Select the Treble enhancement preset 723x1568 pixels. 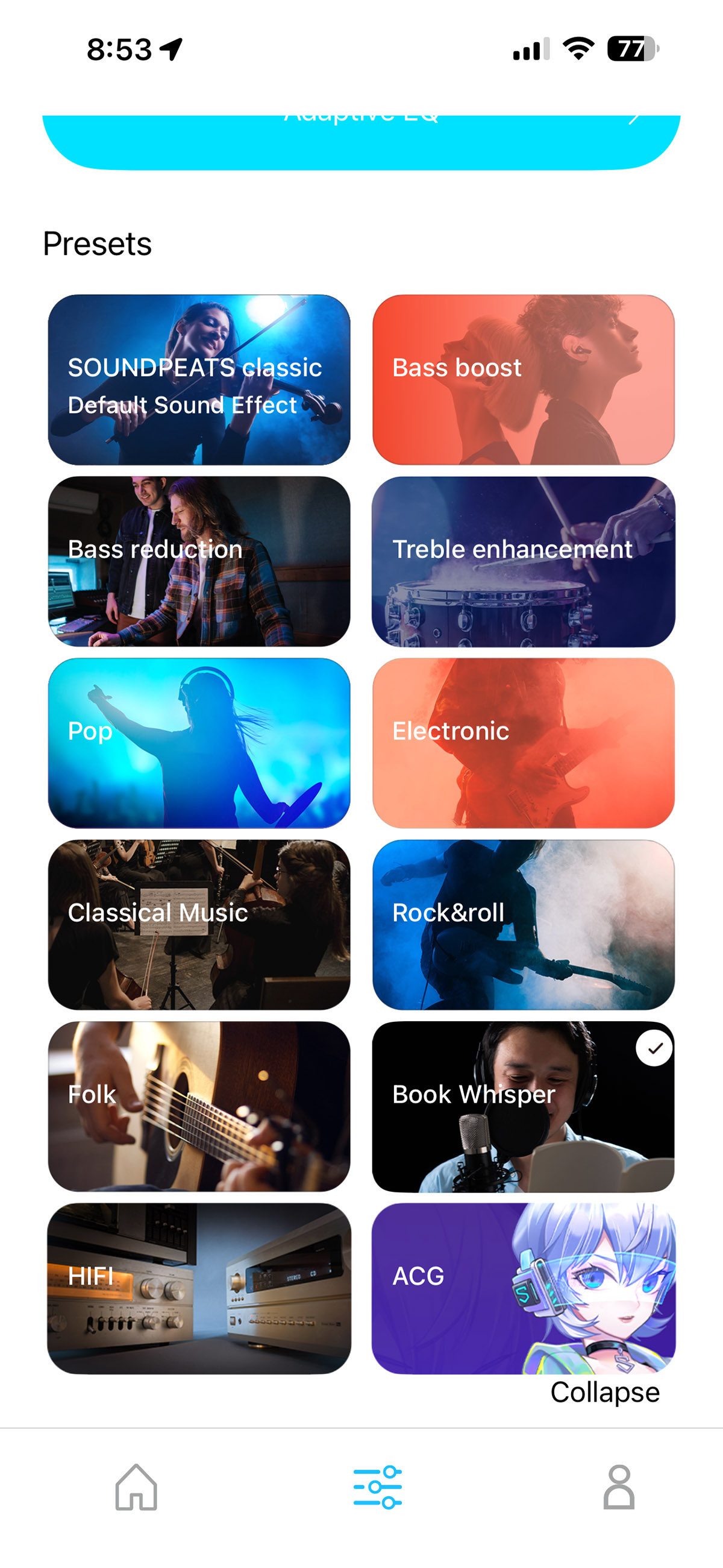524,561
